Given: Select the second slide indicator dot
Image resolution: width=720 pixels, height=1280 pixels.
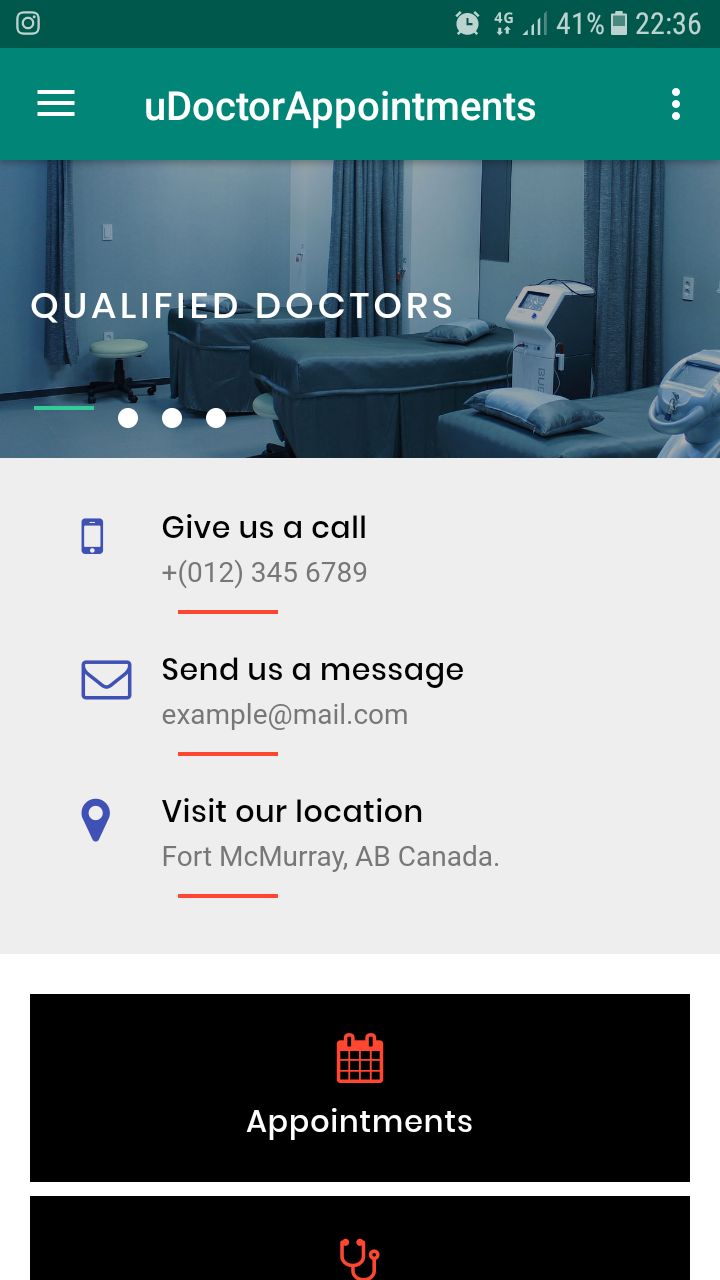Looking at the screenshot, I should click(x=128, y=418).
